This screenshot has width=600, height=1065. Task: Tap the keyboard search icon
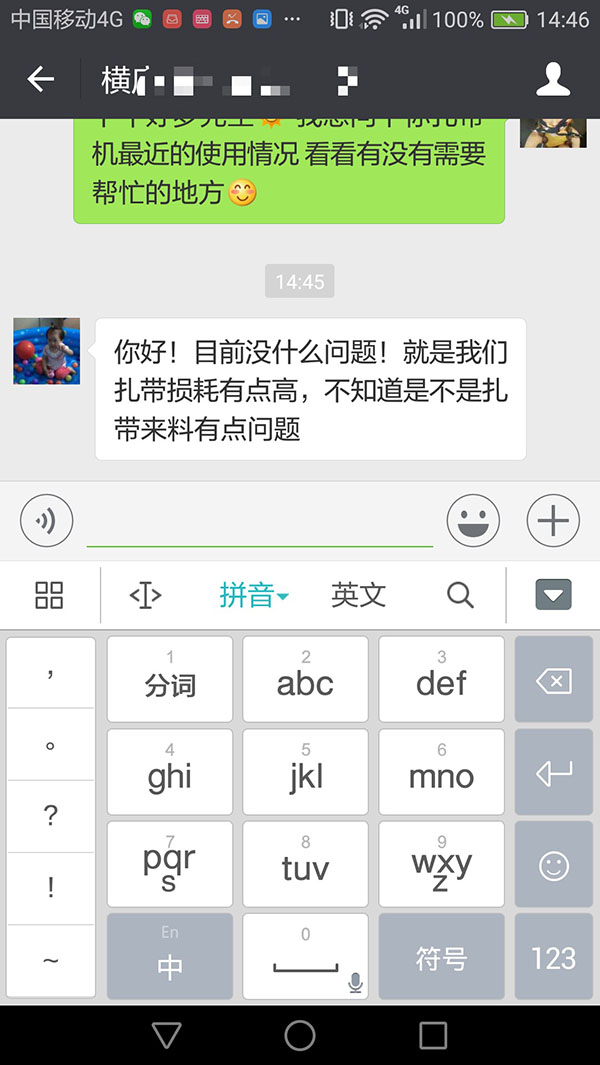(460, 595)
